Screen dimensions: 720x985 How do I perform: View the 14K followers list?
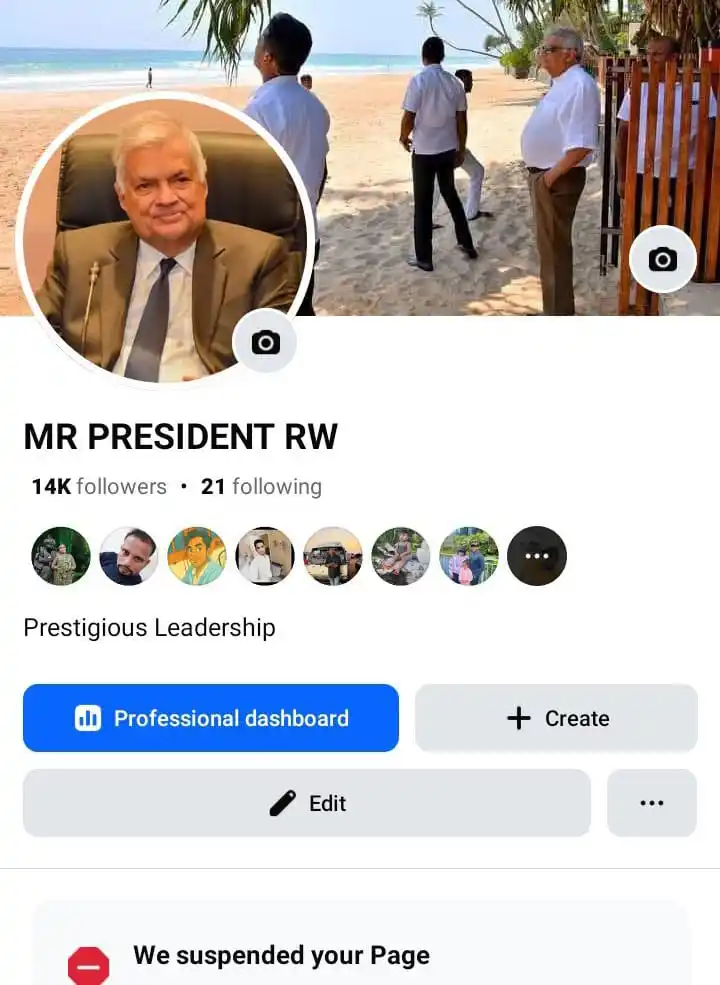(x=99, y=487)
